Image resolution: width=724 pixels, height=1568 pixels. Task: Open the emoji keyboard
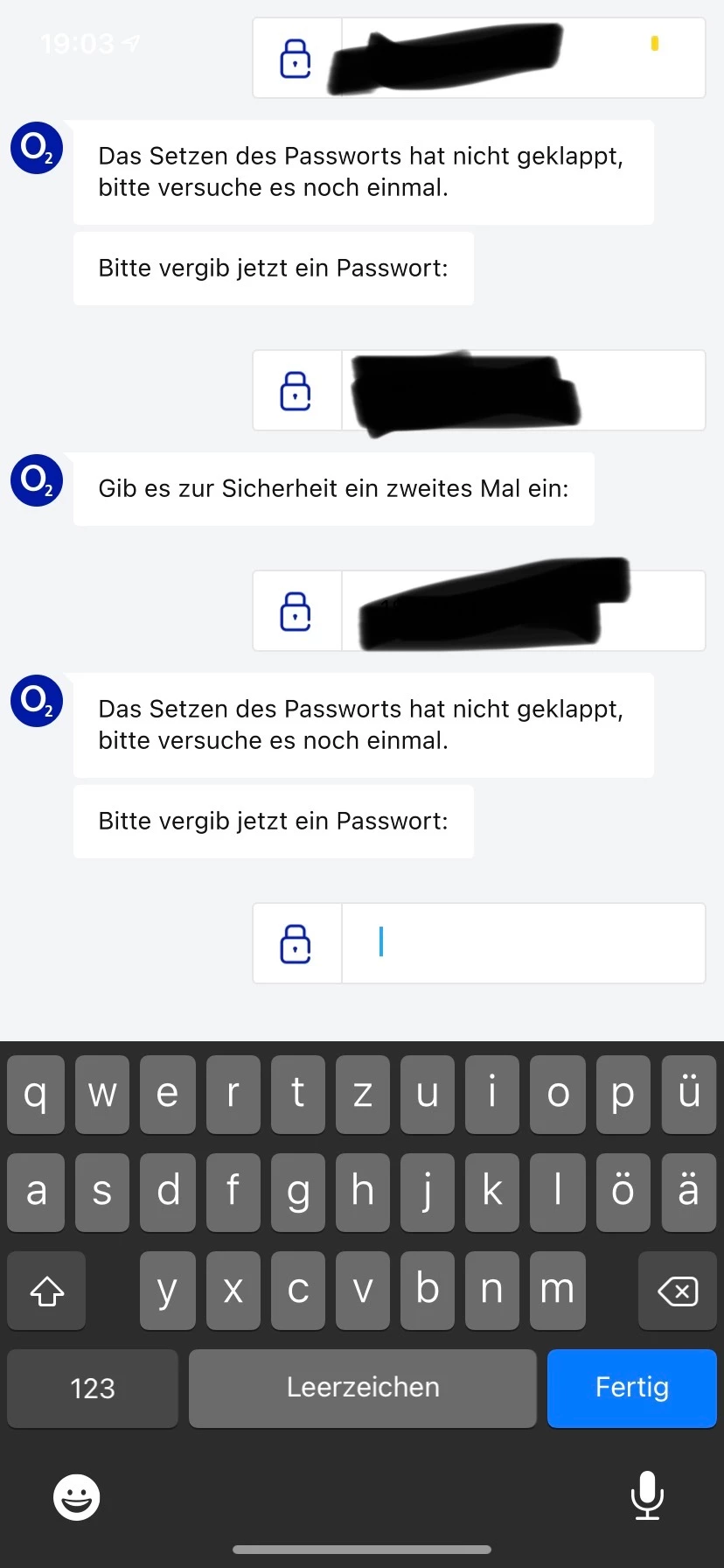[x=77, y=1497]
